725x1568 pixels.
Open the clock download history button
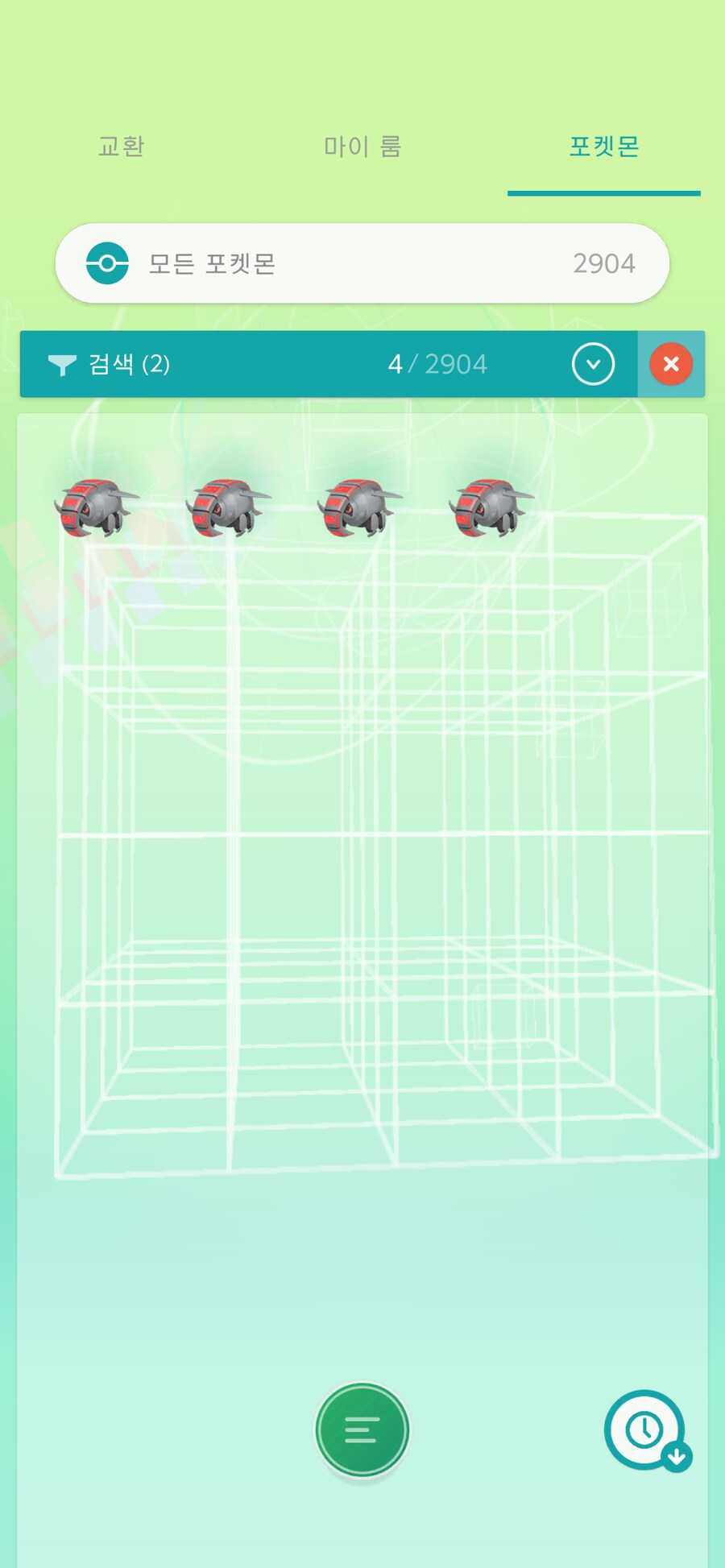coord(646,1431)
